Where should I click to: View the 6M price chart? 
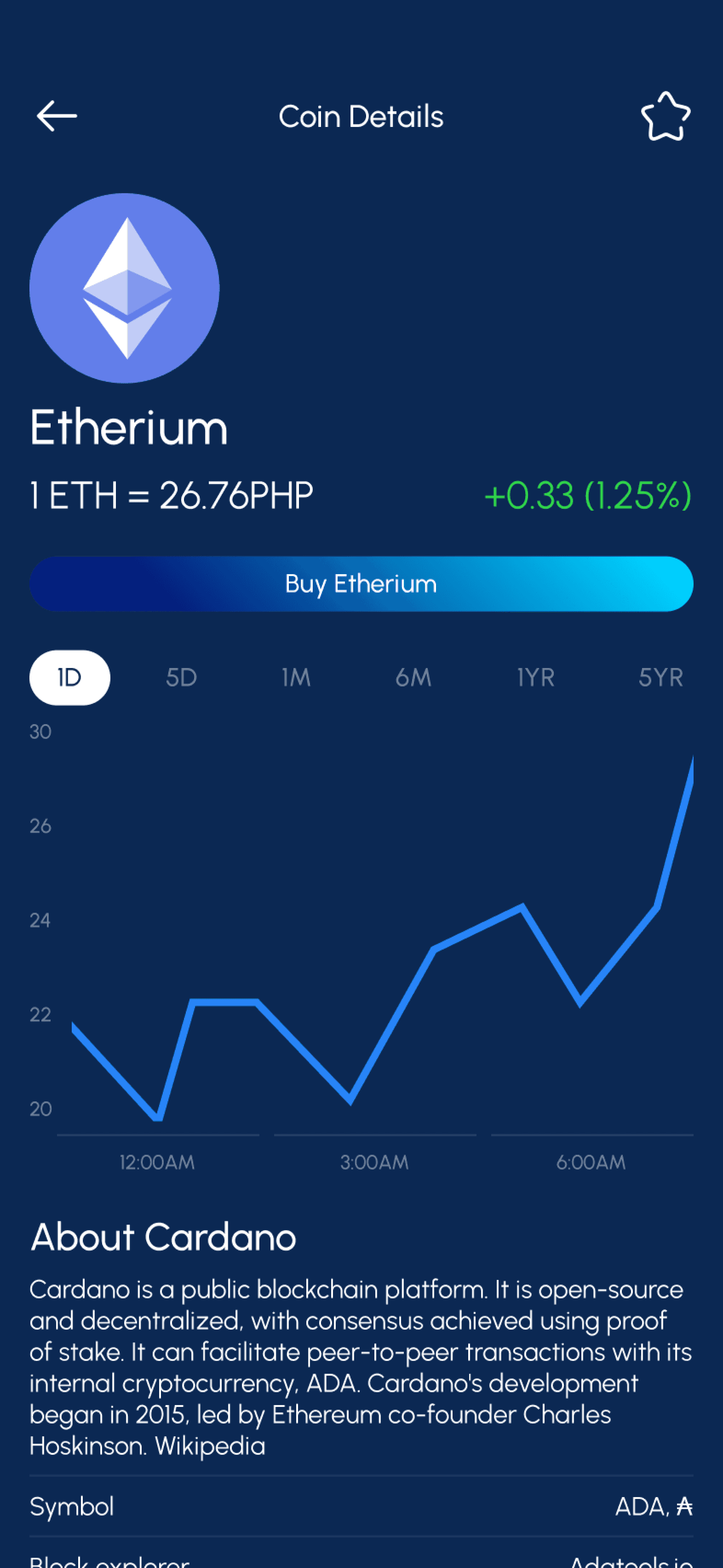(x=413, y=677)
